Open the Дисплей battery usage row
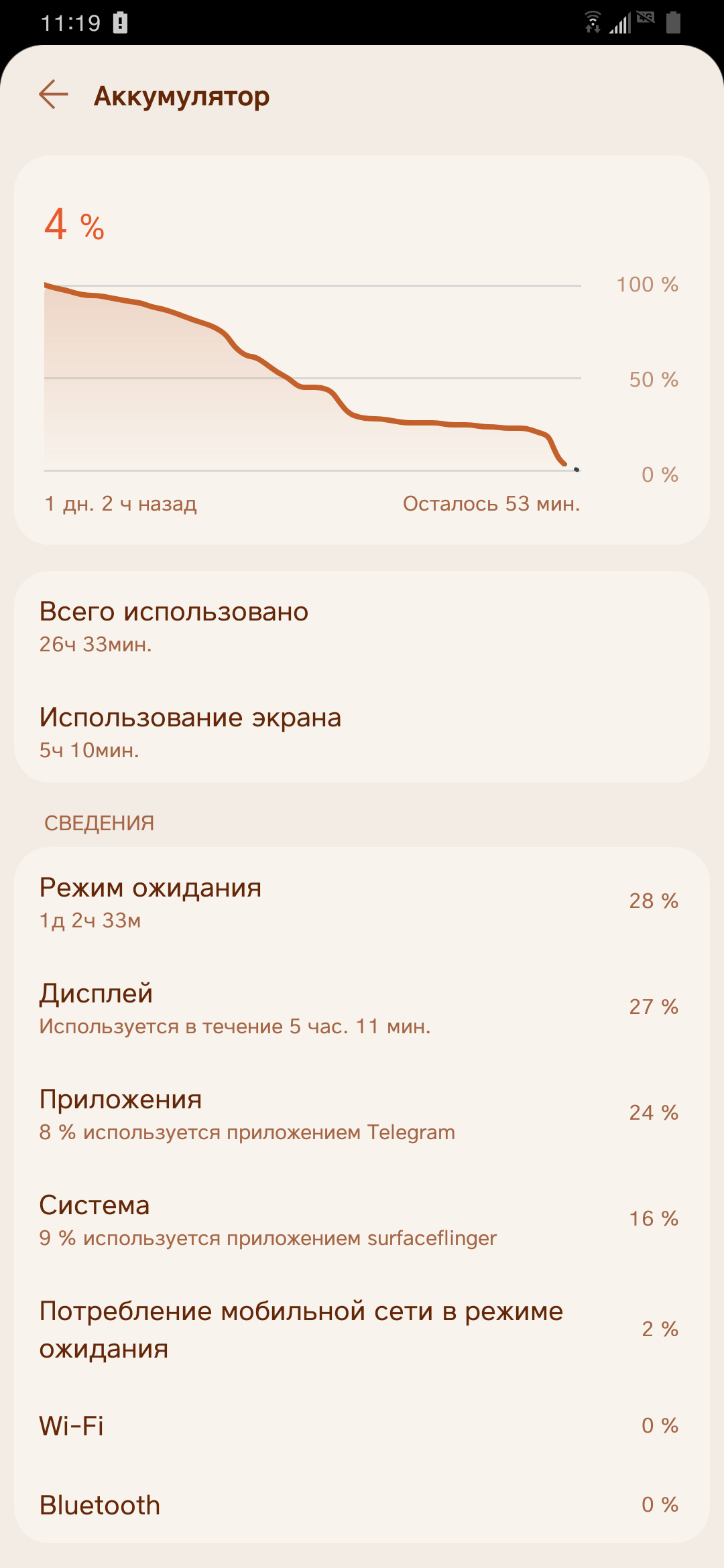The image size is (724, 1568). pyautogui.click(x=362, y=1007)
